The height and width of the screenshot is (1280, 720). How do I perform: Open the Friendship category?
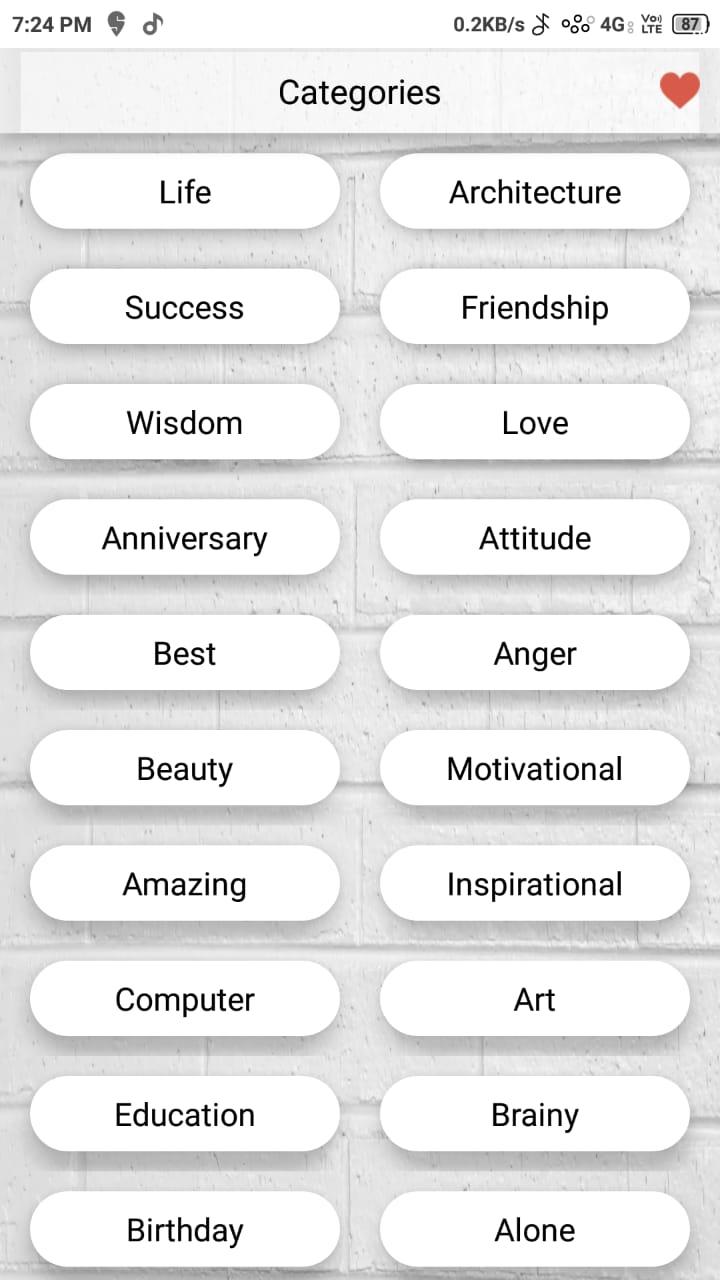[x=535, y=307]
